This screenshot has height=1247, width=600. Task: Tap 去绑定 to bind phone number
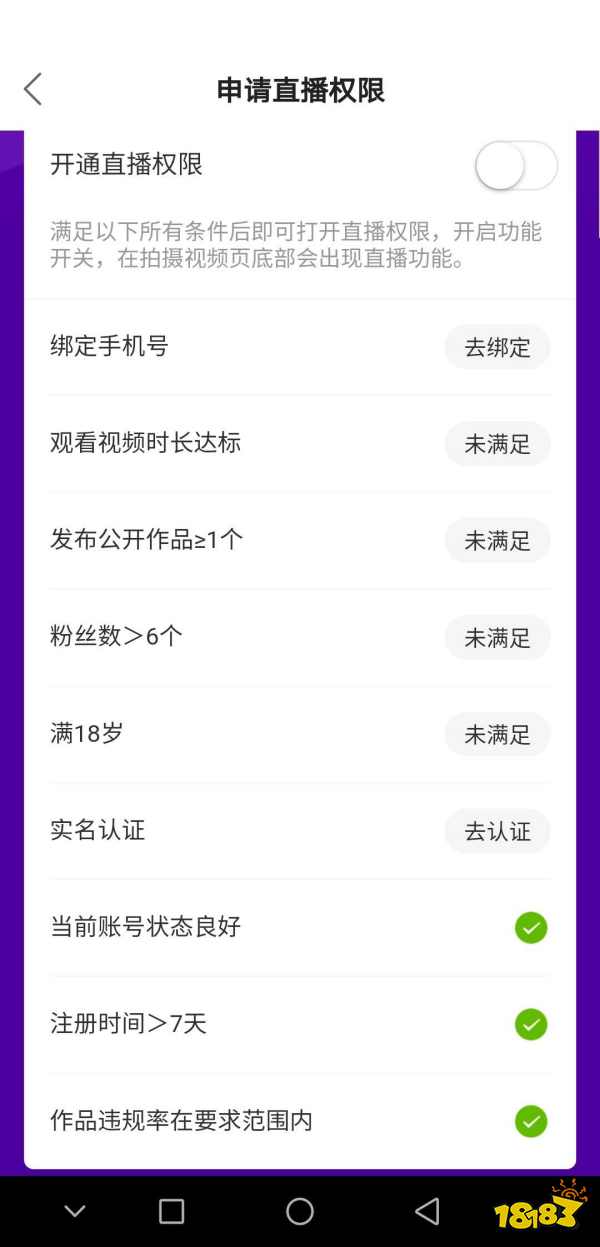497,348
